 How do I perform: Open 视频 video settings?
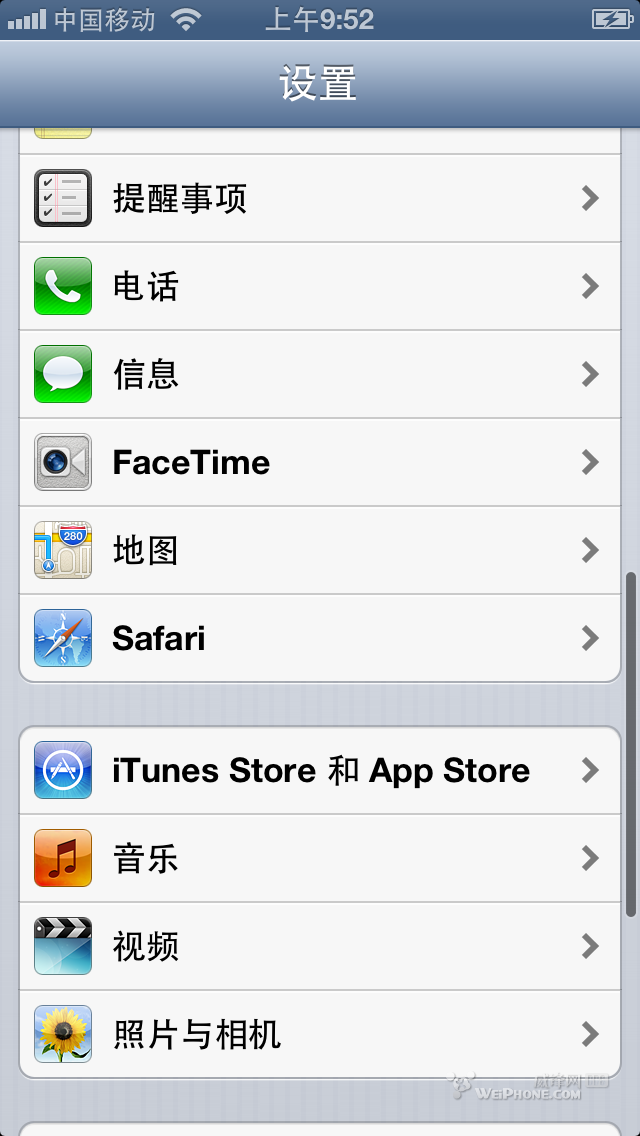click(x=320, y=946)
